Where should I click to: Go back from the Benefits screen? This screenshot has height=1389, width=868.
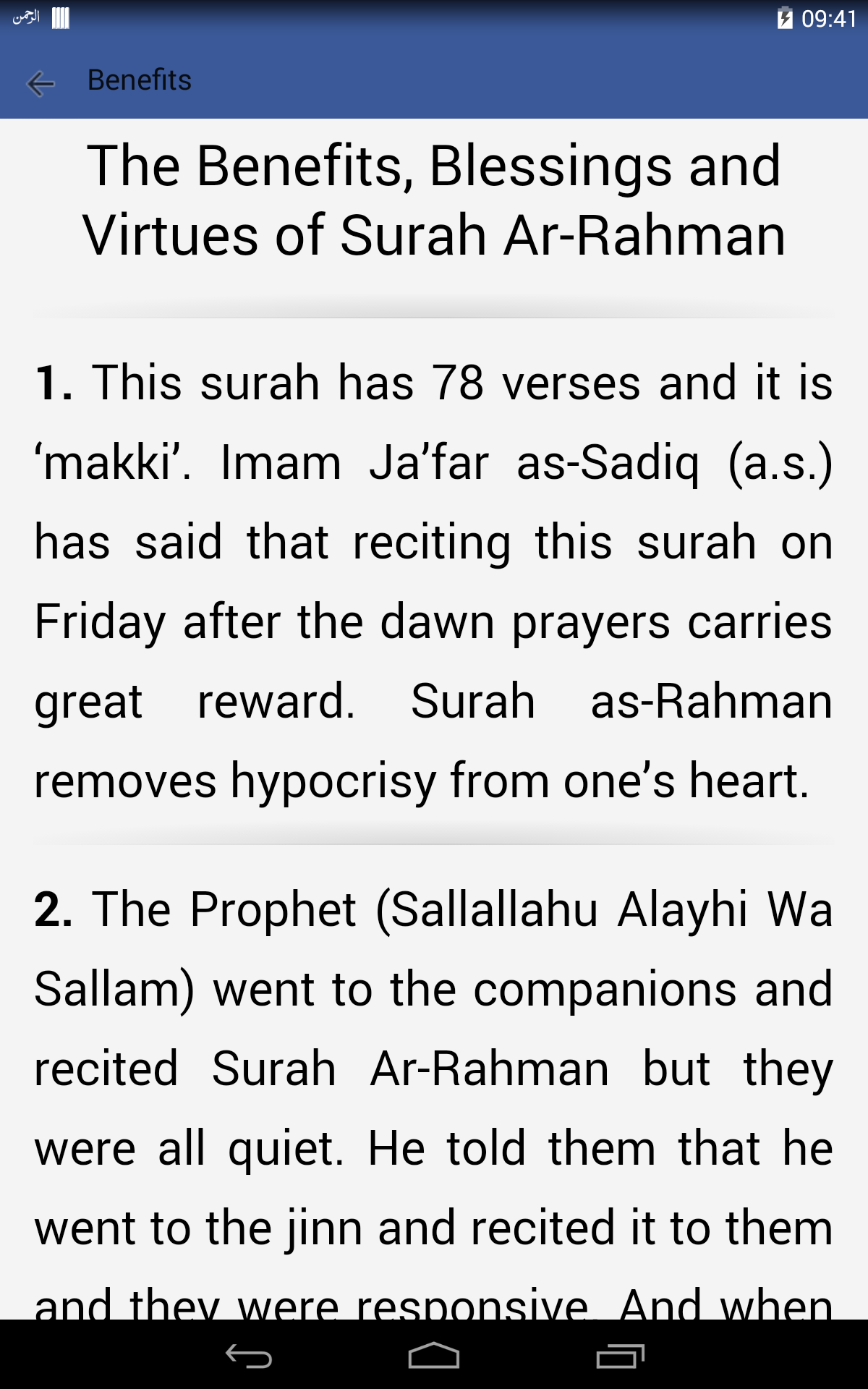point(41,83)
